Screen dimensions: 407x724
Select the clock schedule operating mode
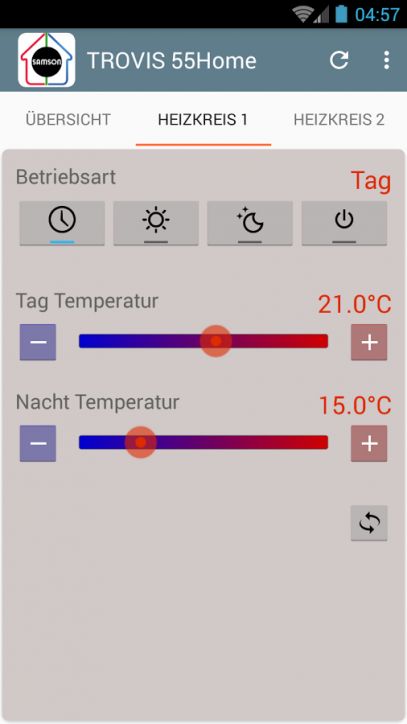62,223
